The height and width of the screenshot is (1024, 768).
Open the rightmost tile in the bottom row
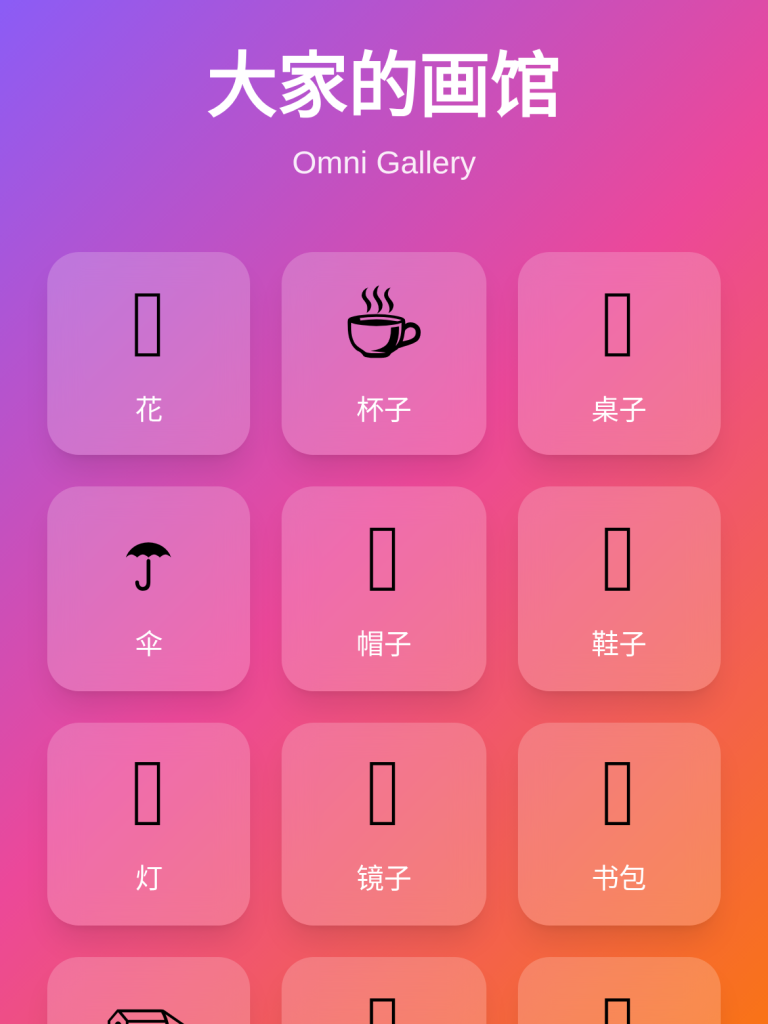tap(618, 1000)
